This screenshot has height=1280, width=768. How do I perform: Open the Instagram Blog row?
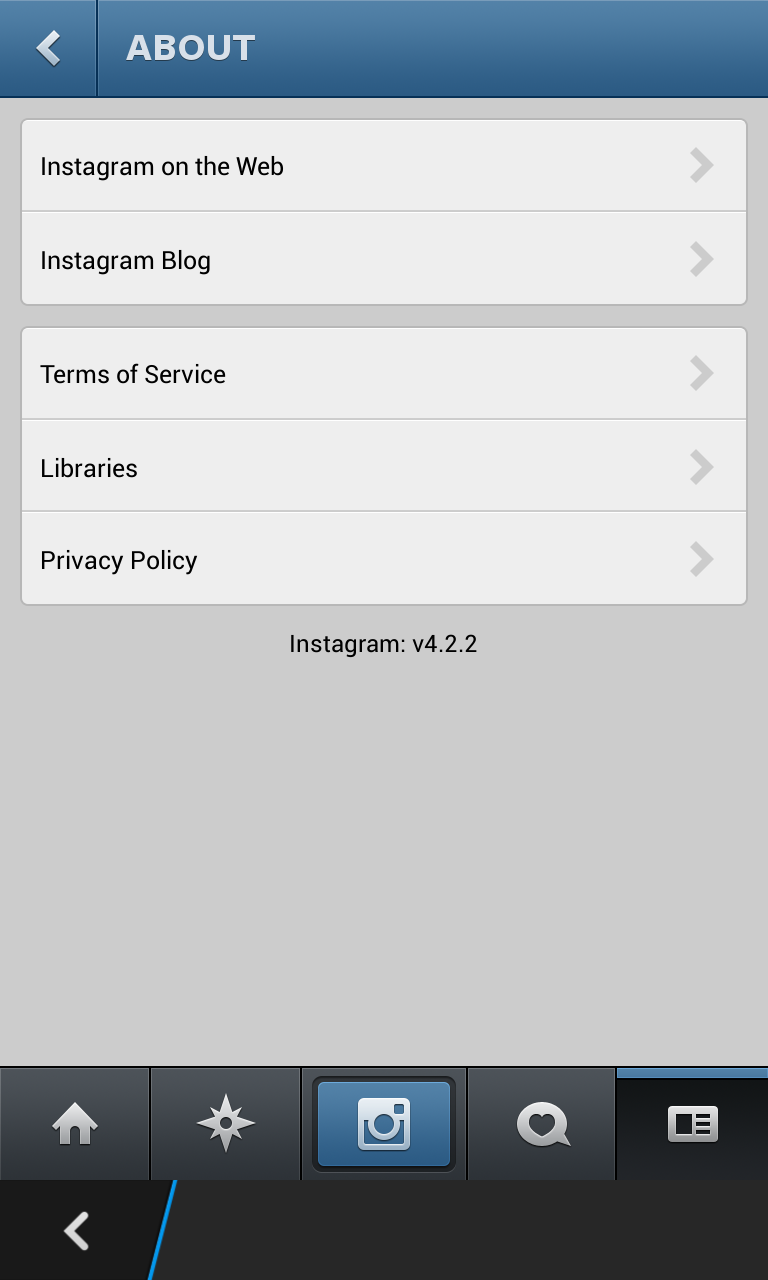[x=384, y=259]
